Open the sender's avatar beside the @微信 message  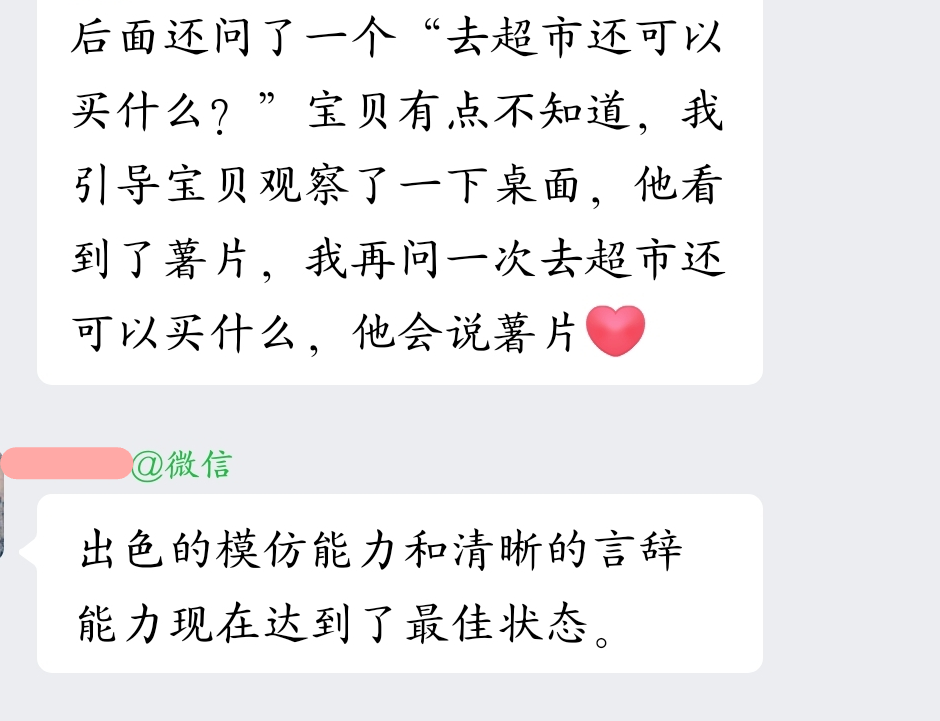2,512
